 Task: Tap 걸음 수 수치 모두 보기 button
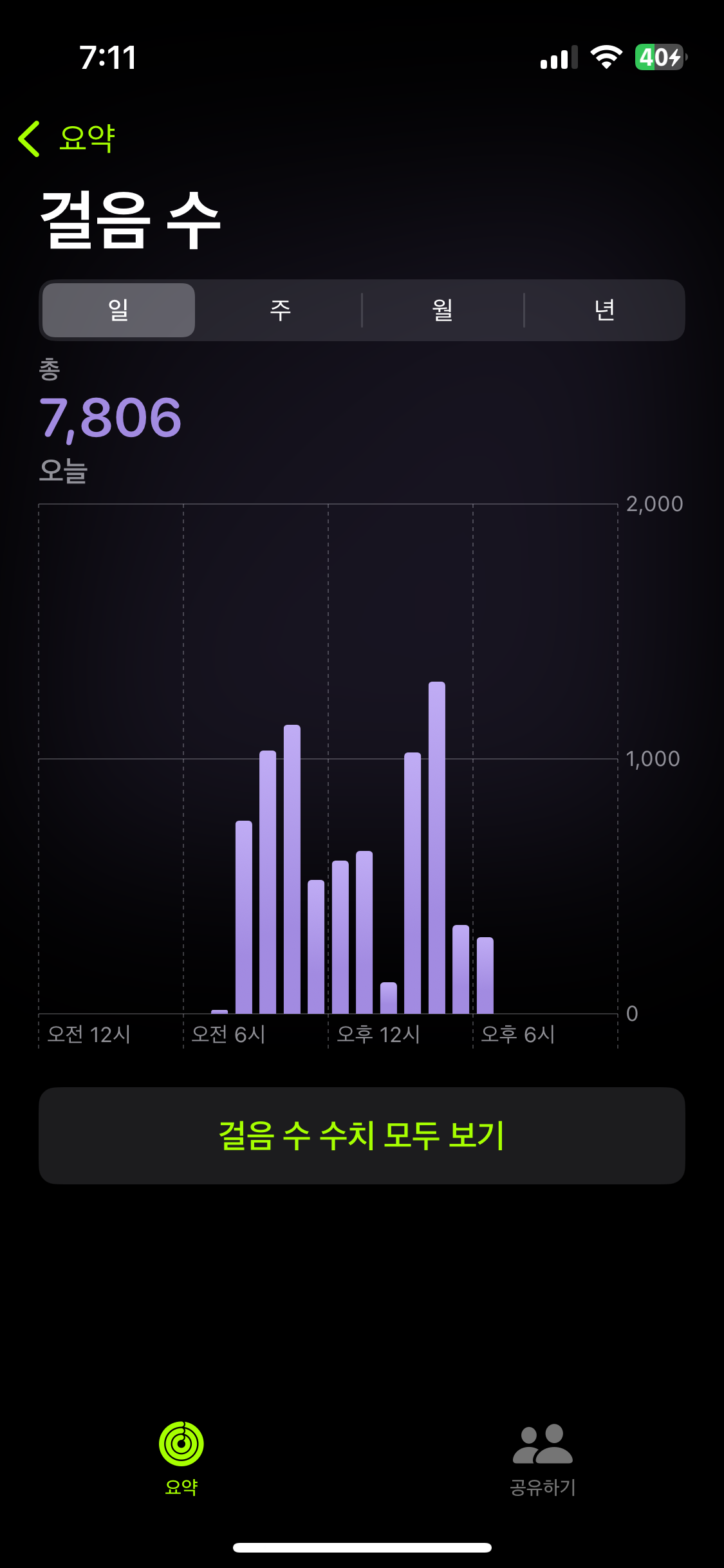(362, 1135)
